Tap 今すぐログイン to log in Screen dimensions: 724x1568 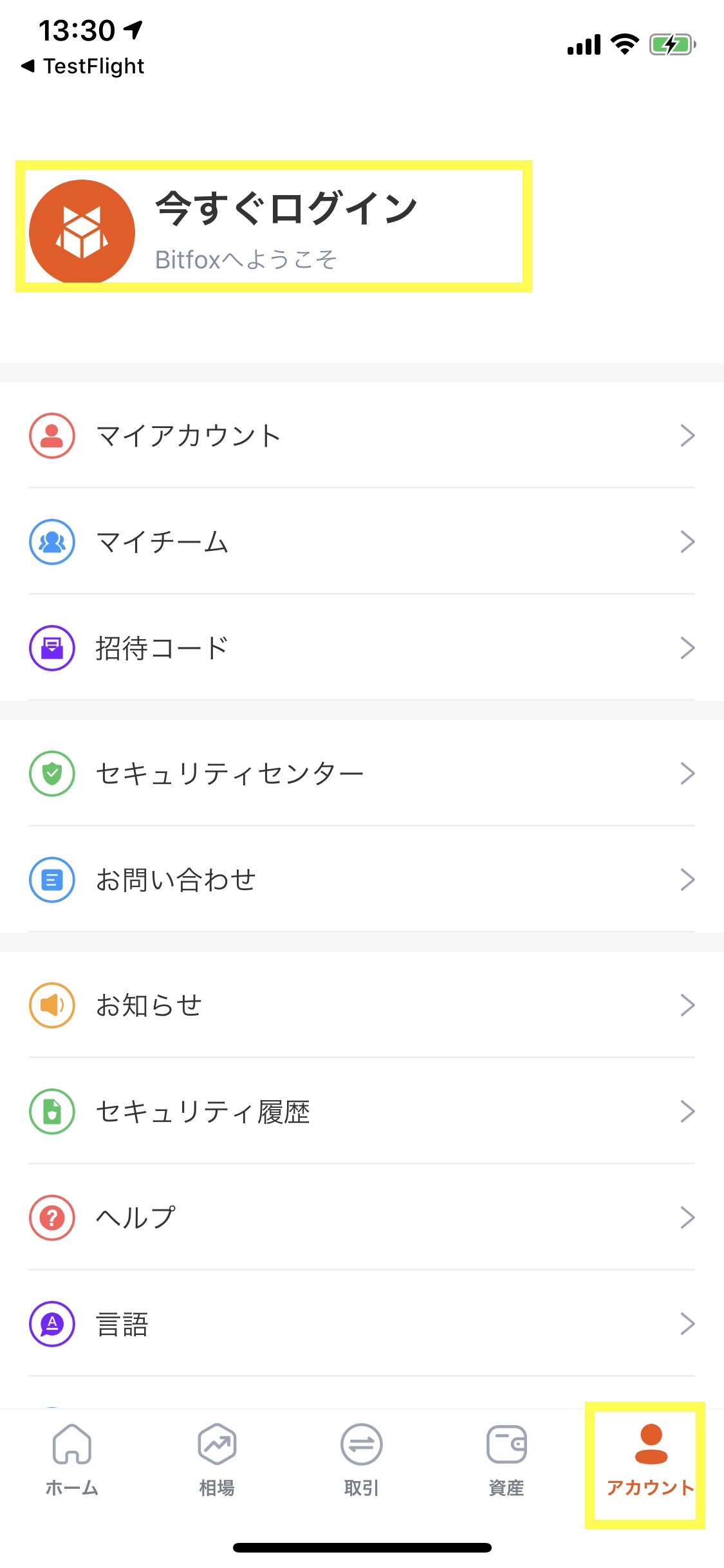[286, 209]
